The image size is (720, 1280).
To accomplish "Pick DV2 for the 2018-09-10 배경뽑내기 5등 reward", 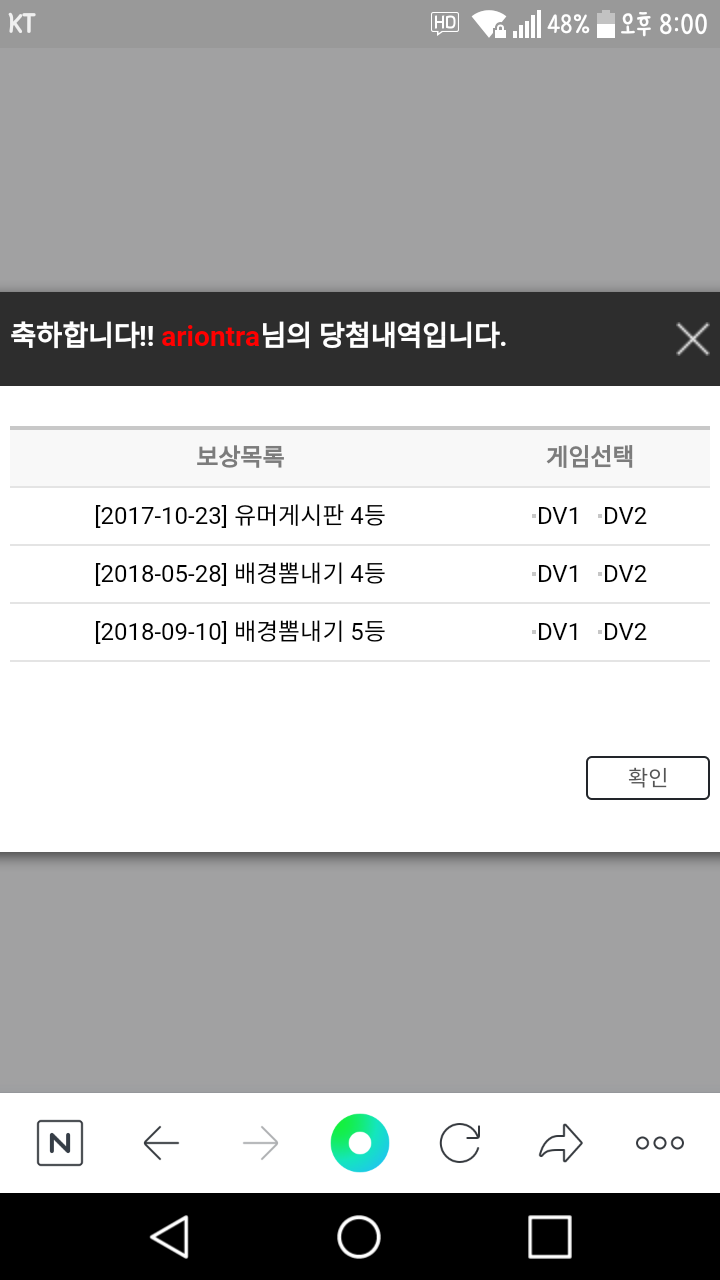I will click(624, 632).
